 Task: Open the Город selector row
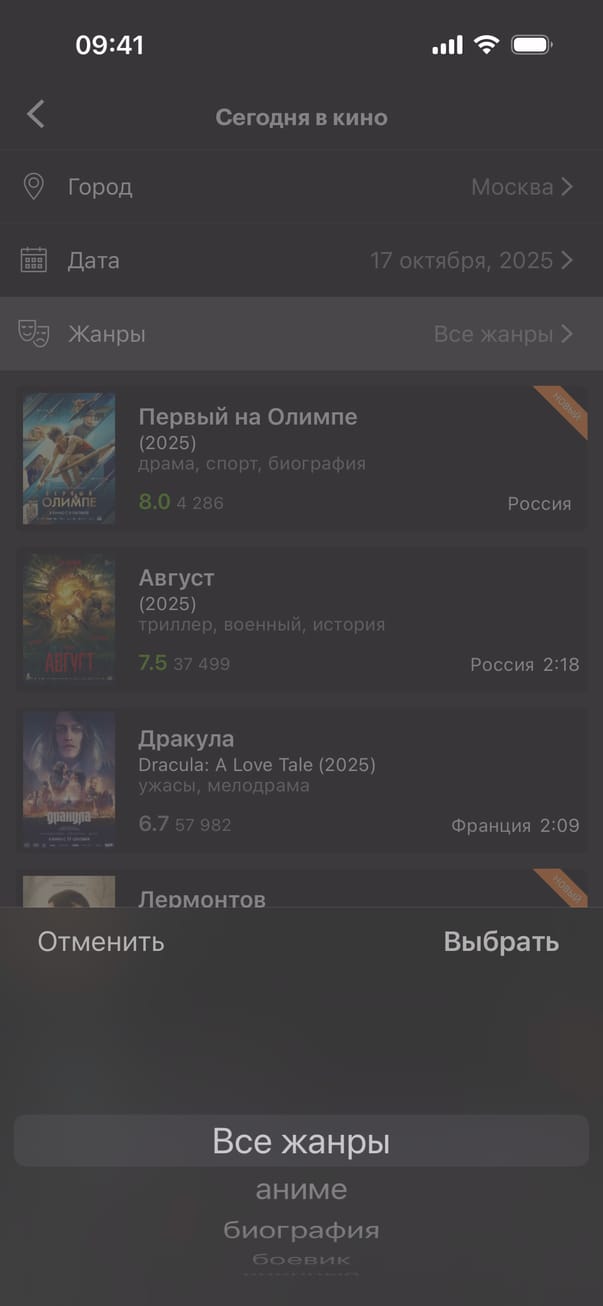[x=301, y=187]
